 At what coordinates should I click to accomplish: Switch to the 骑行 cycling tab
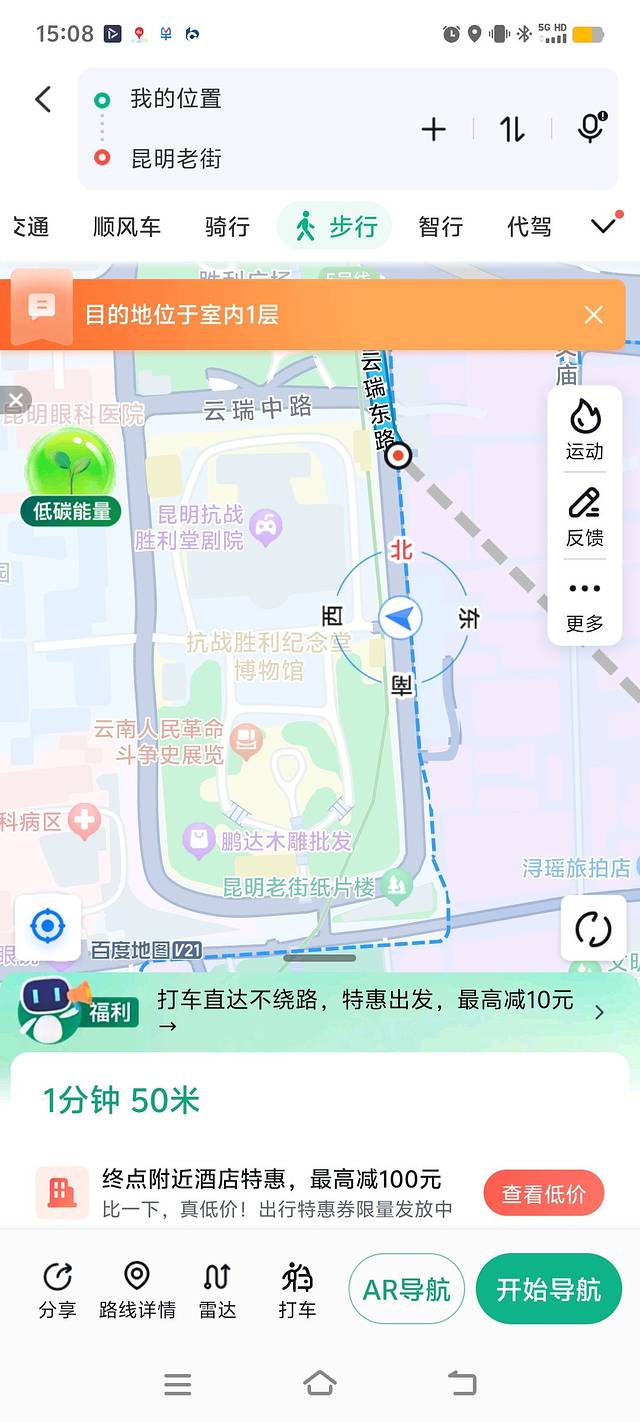[227, 227]
